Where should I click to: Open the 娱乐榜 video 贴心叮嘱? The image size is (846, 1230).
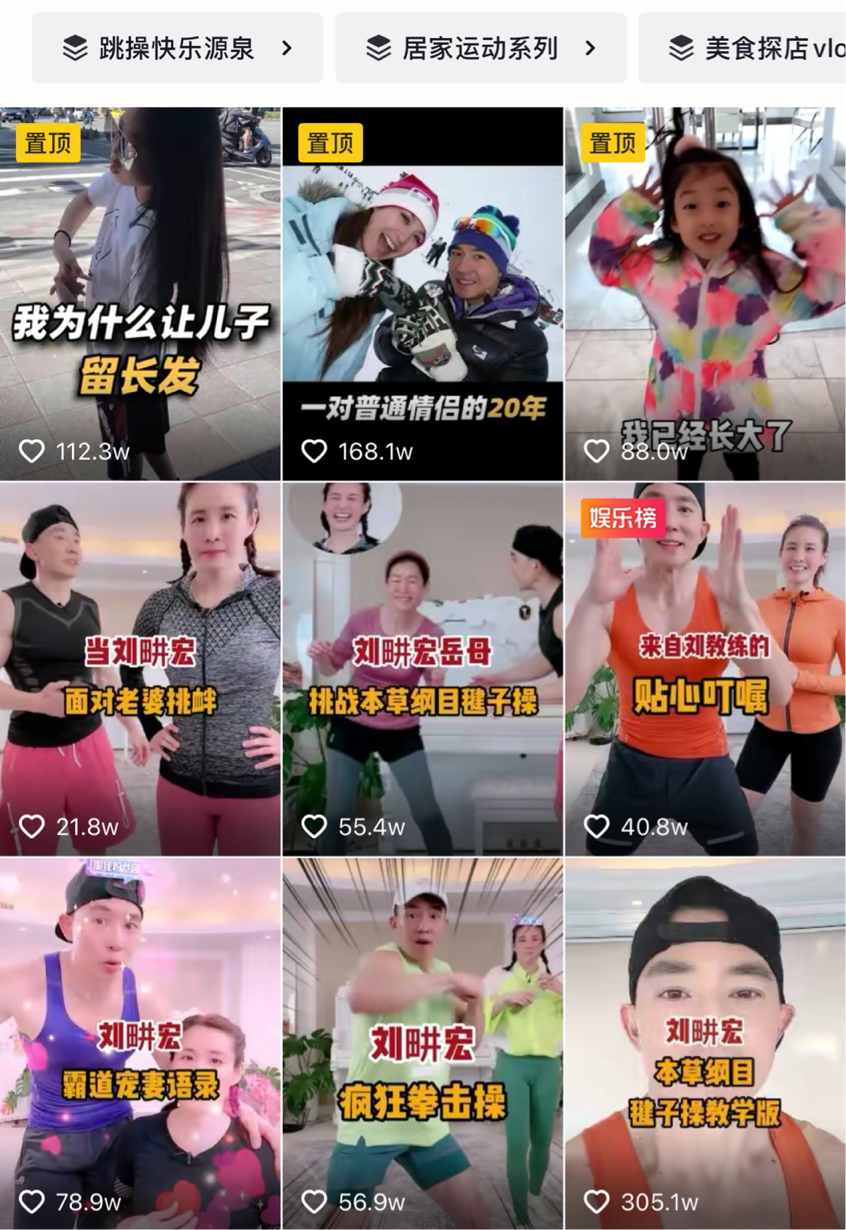point(705,670)
